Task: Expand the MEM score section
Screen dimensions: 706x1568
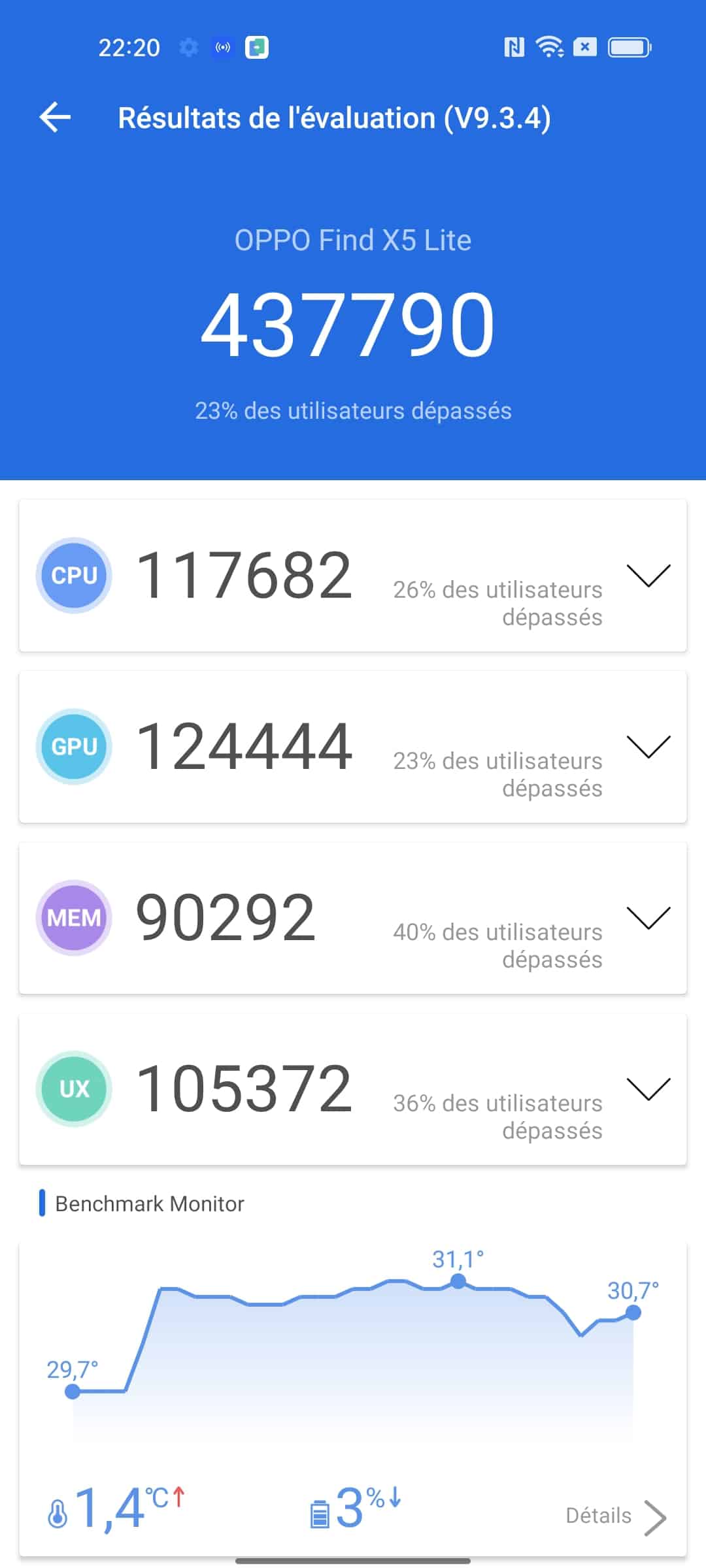Action: 648,917
